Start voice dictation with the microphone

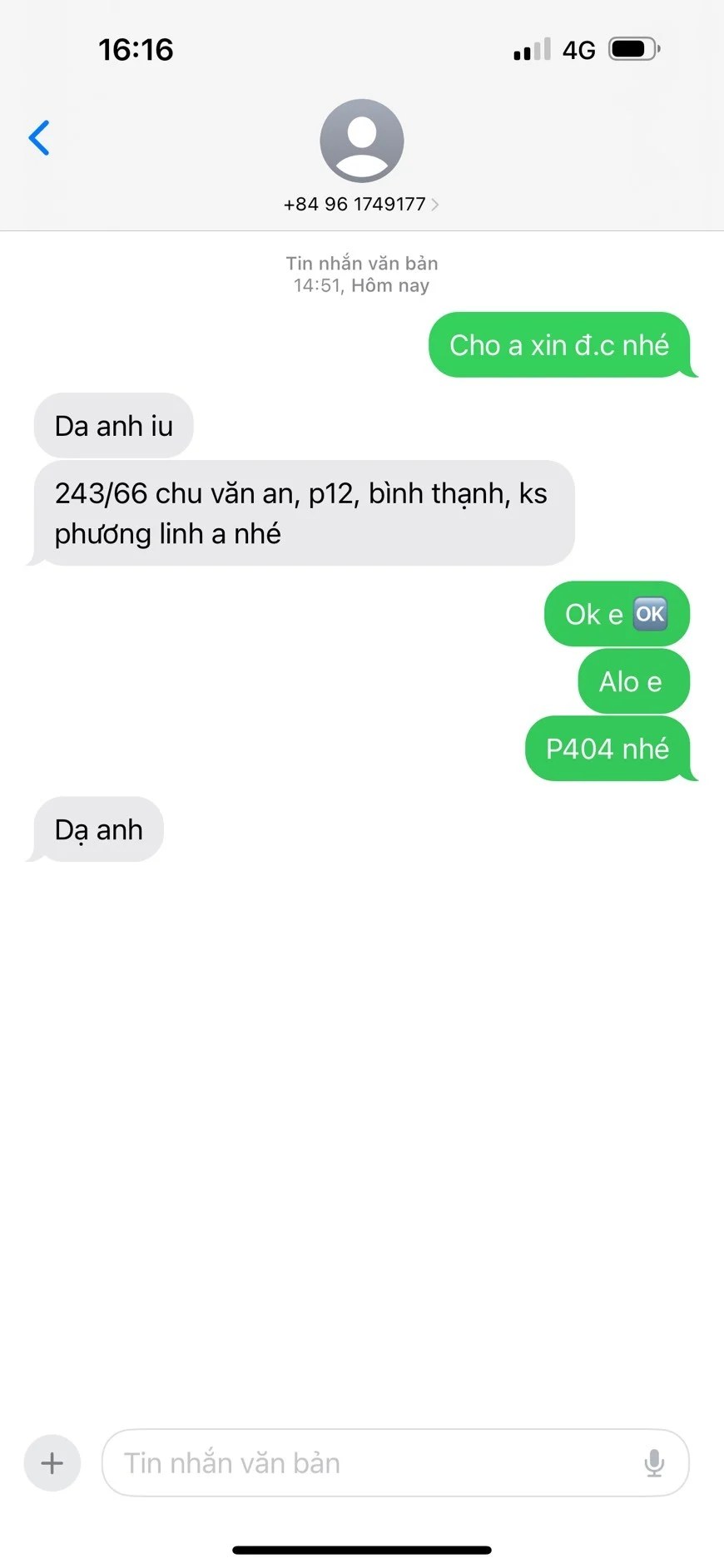tap(654, 1462)
